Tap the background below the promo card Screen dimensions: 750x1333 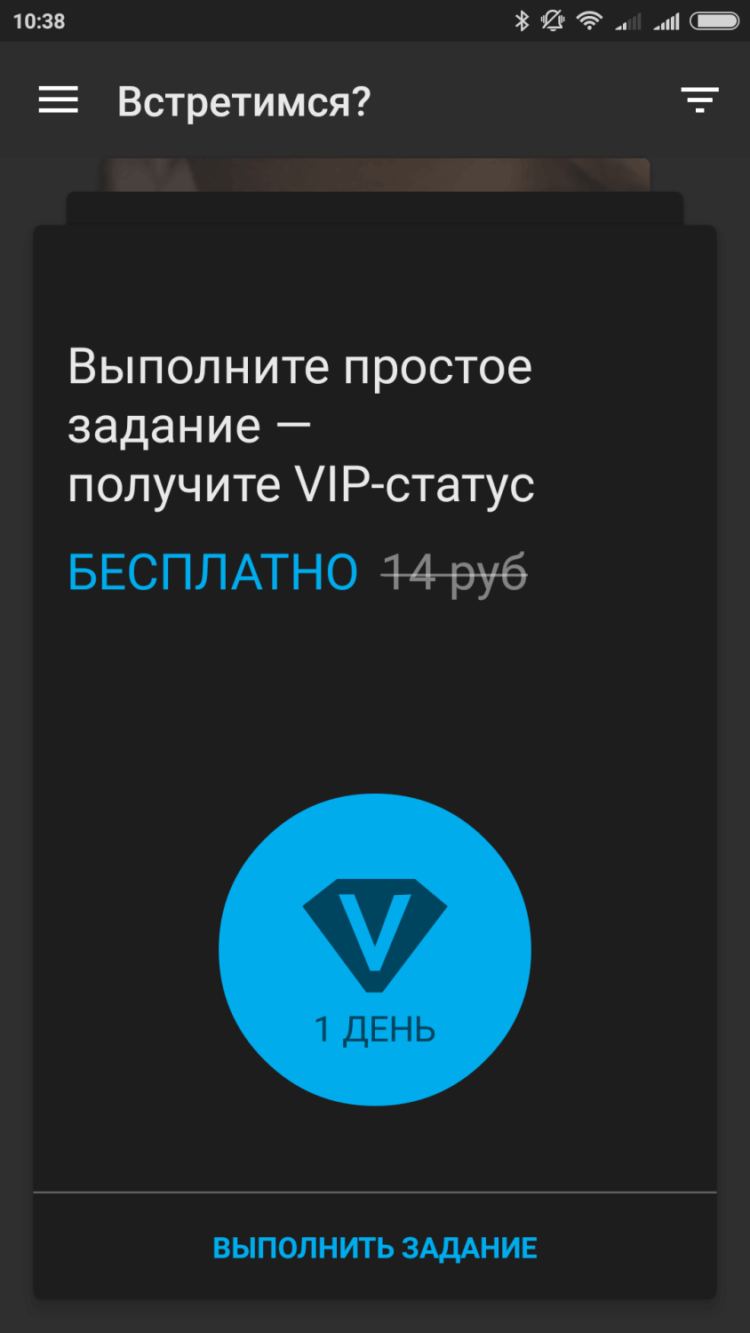(x=374, y=1320)
